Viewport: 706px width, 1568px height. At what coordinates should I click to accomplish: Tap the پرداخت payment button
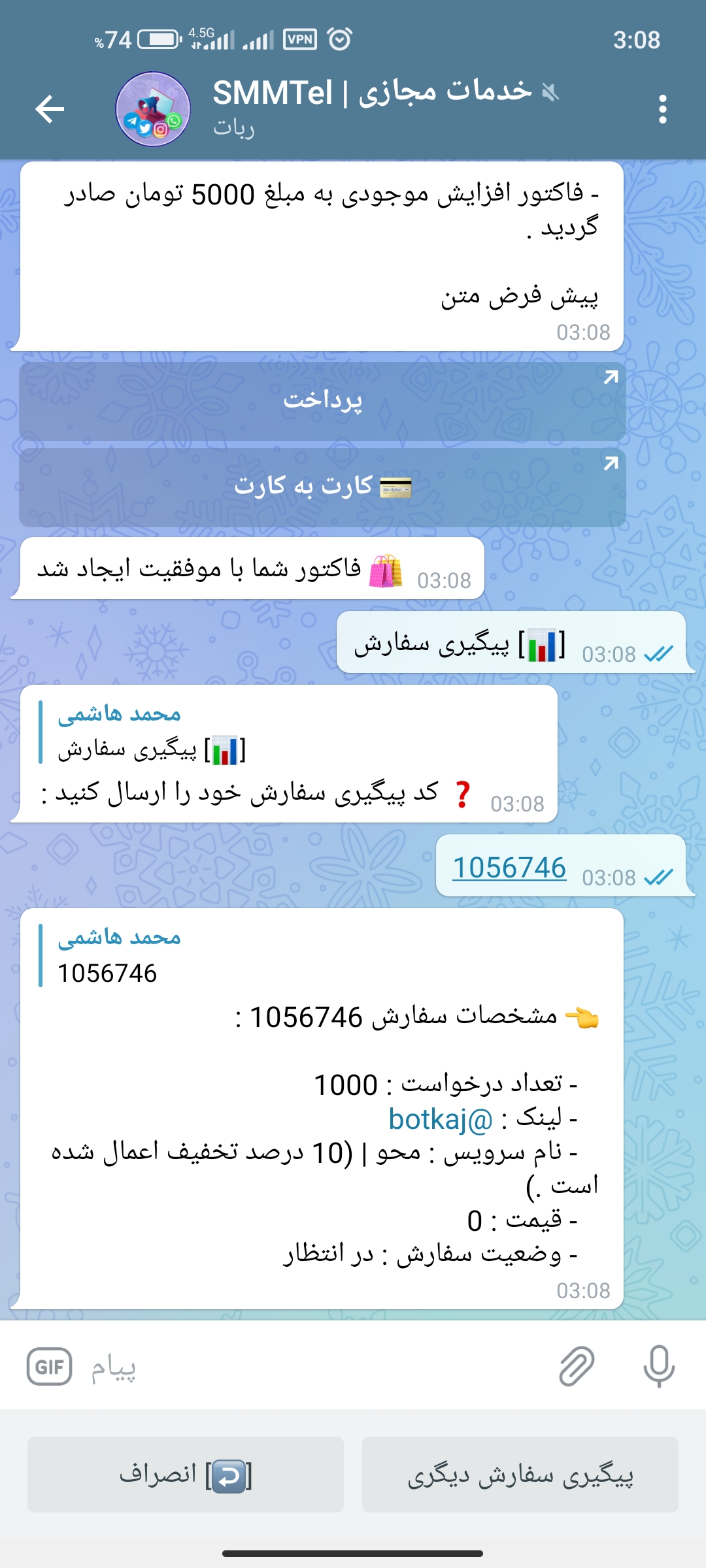(x=322, y=400)
